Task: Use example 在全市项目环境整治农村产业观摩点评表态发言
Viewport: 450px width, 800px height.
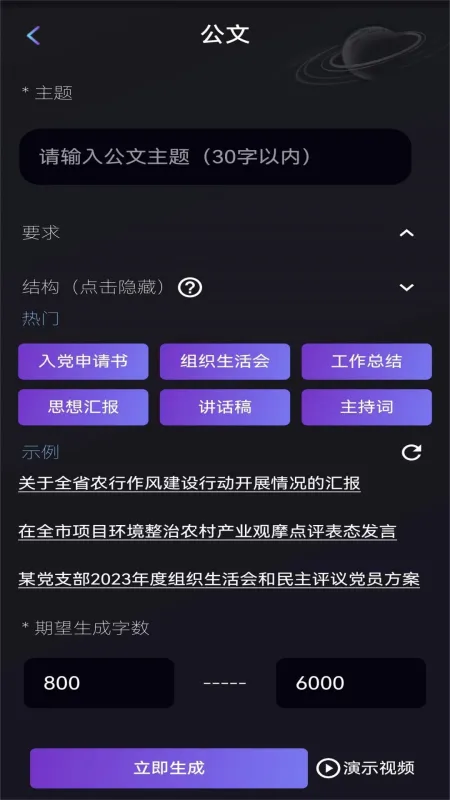Action: coord(207,531)
